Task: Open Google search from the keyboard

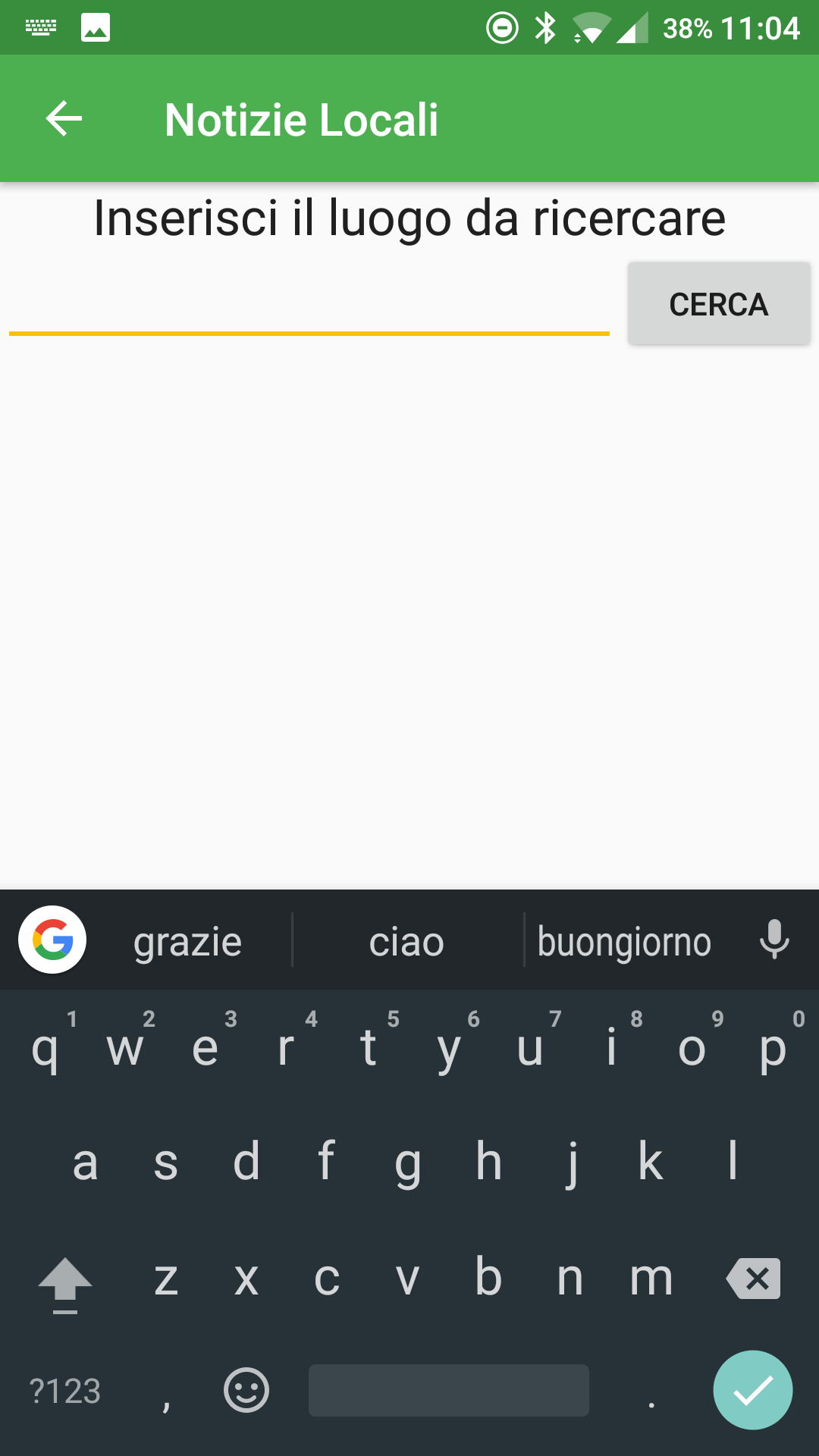Action: point(52,940)
